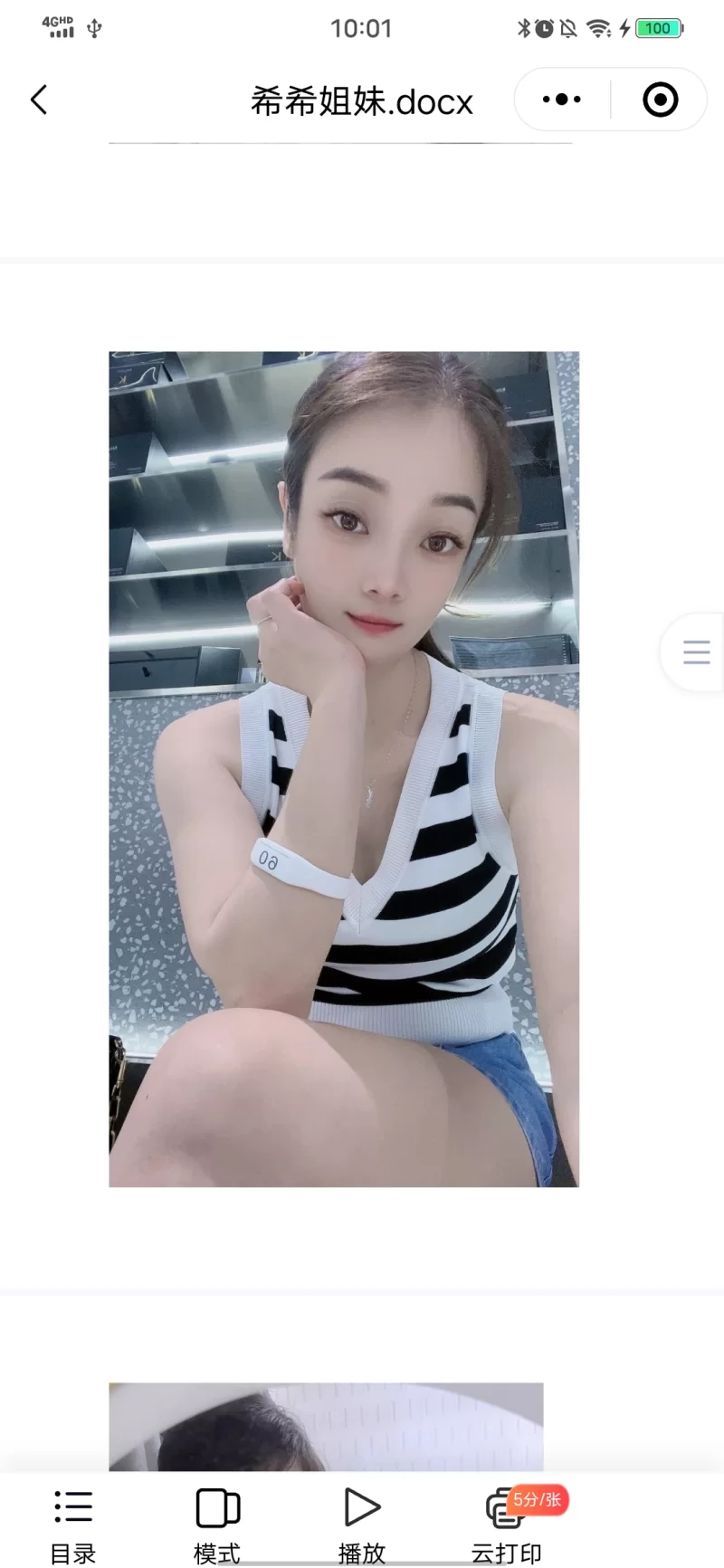Tap the Bluetooth status icon

[x=523, y=28]
